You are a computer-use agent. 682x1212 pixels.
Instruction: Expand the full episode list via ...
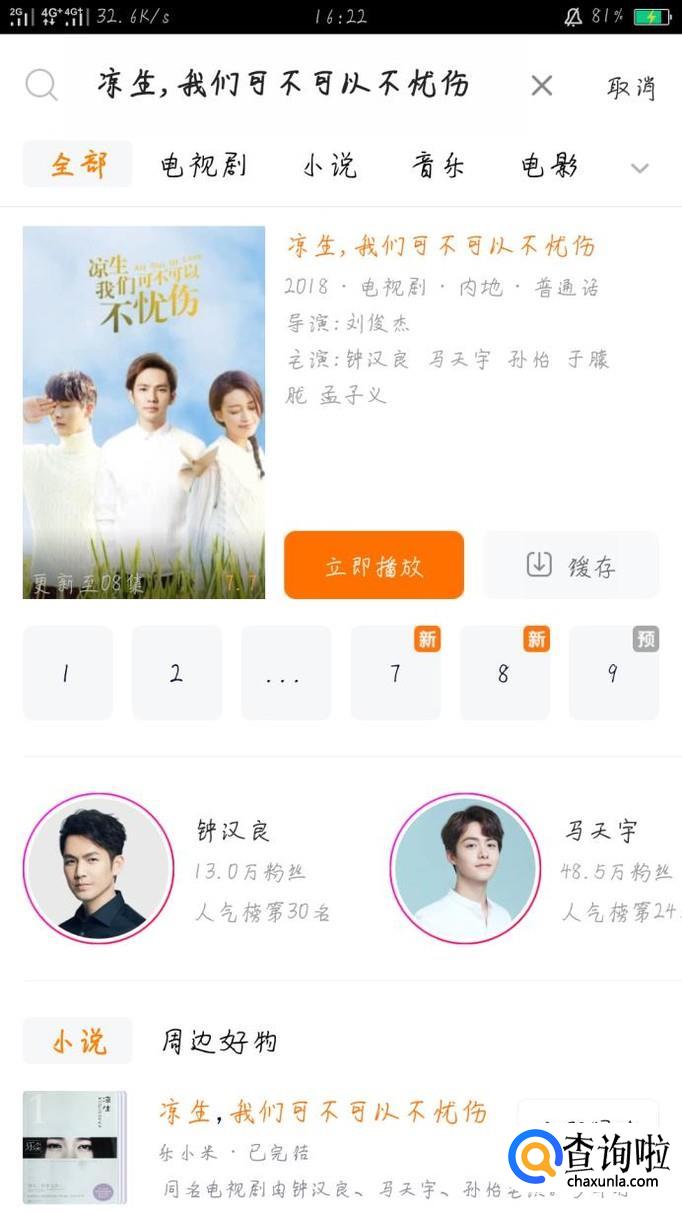click(x=285, y=673)
